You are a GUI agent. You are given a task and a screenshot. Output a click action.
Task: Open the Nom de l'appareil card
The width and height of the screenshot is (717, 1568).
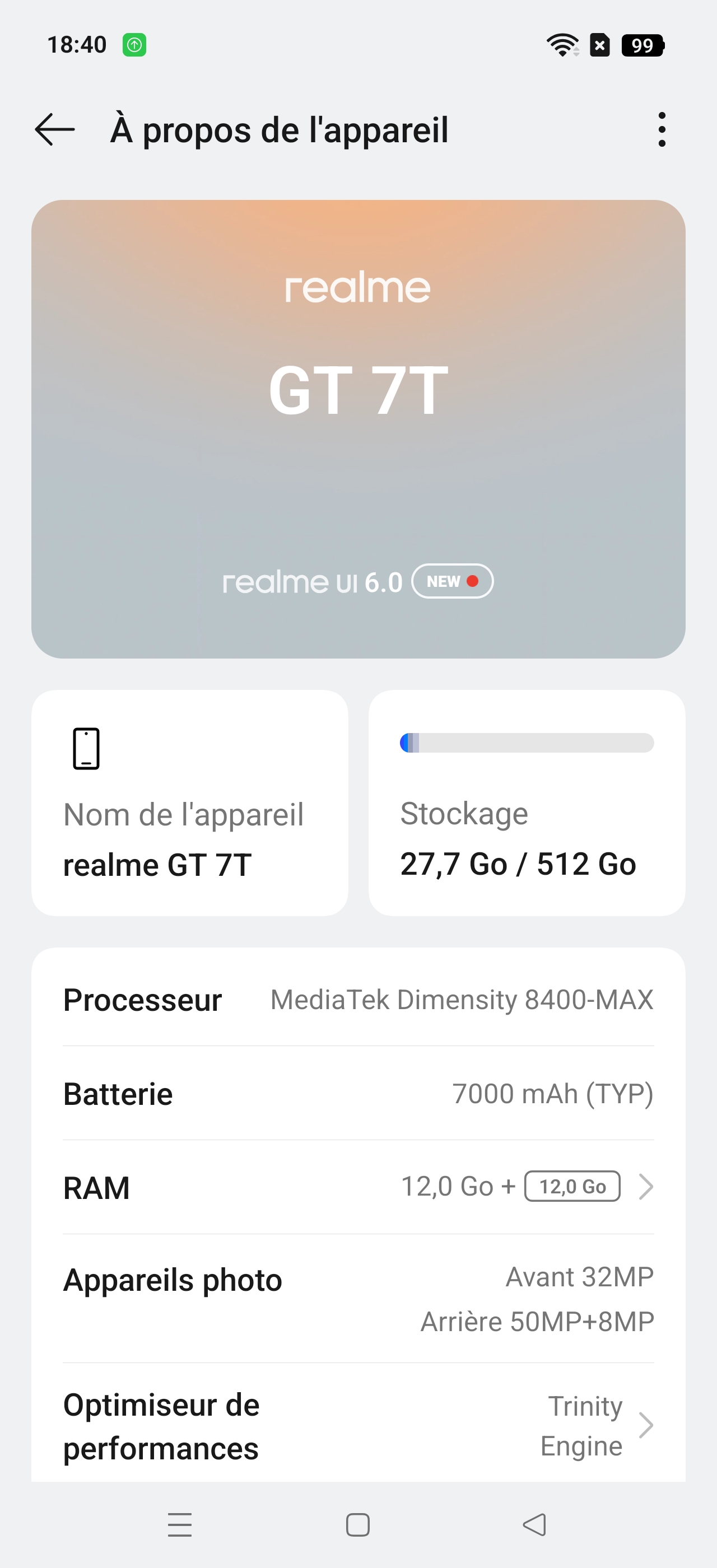(x=190, y=803)
